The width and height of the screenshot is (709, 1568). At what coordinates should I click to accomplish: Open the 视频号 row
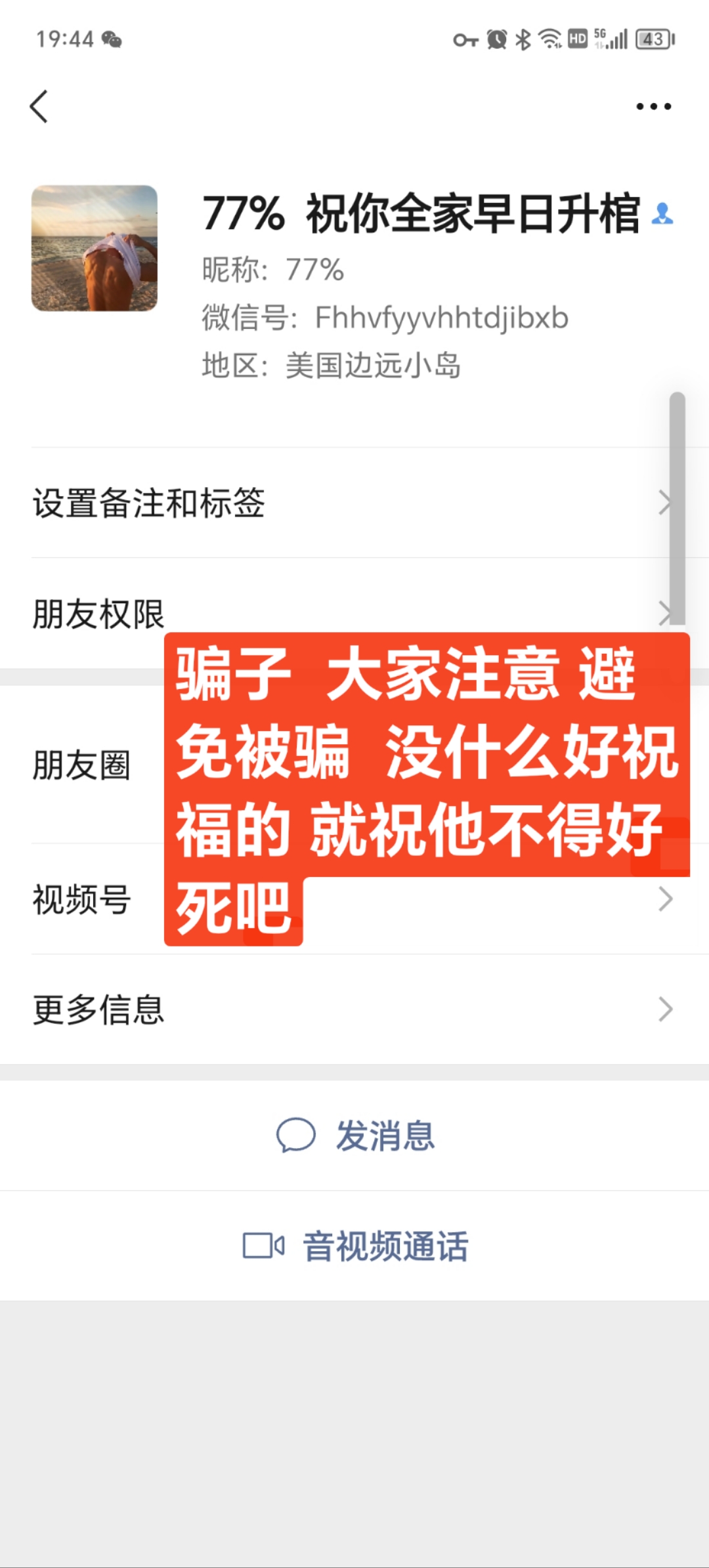click(x=82, y=899)
